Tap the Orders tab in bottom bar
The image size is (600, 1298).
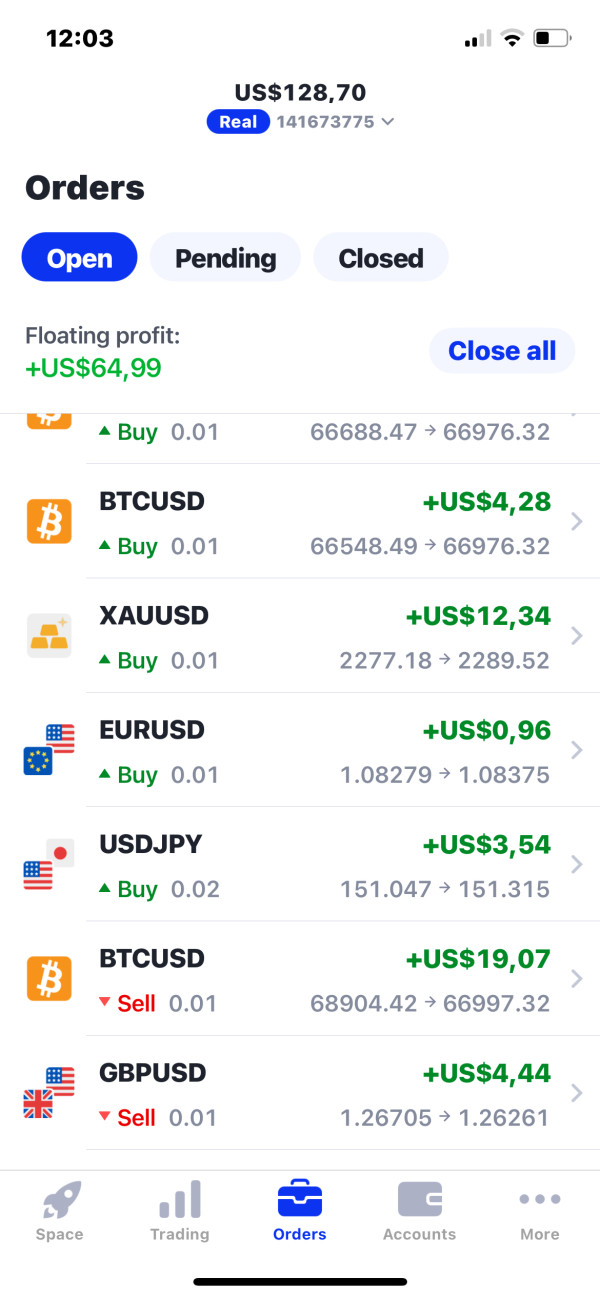click(x=300, y=1210)
